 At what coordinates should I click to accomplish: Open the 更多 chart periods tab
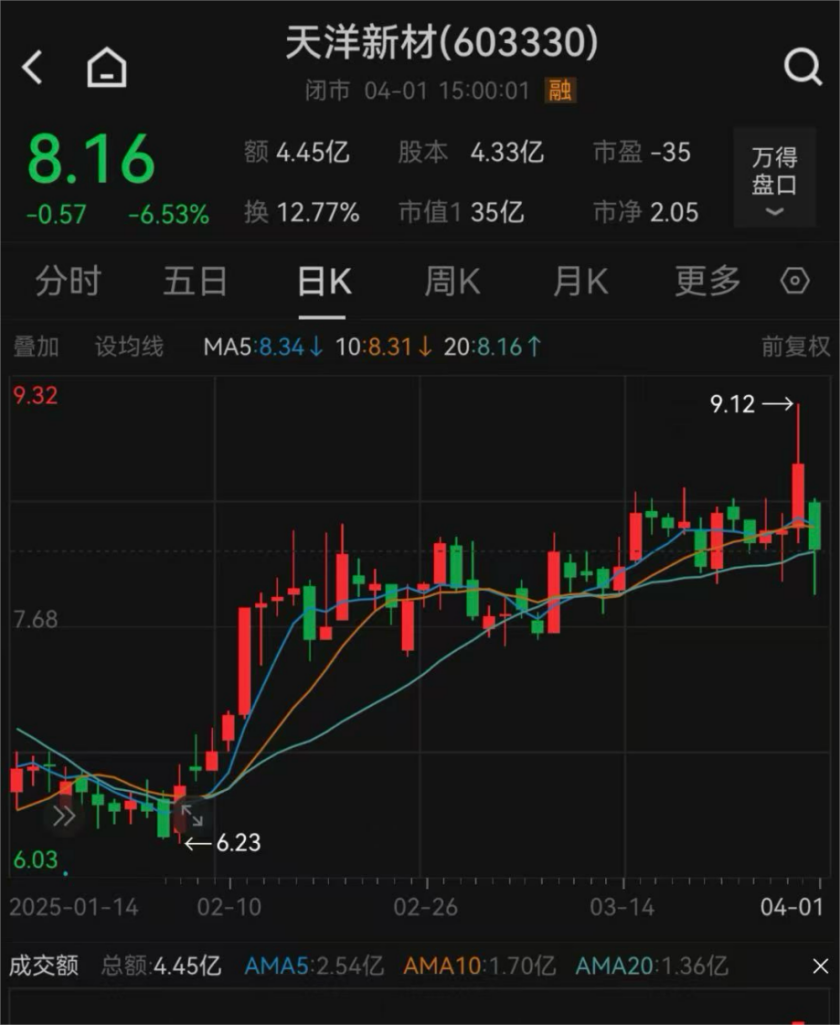pyautogui.click(x=707, y=282)
